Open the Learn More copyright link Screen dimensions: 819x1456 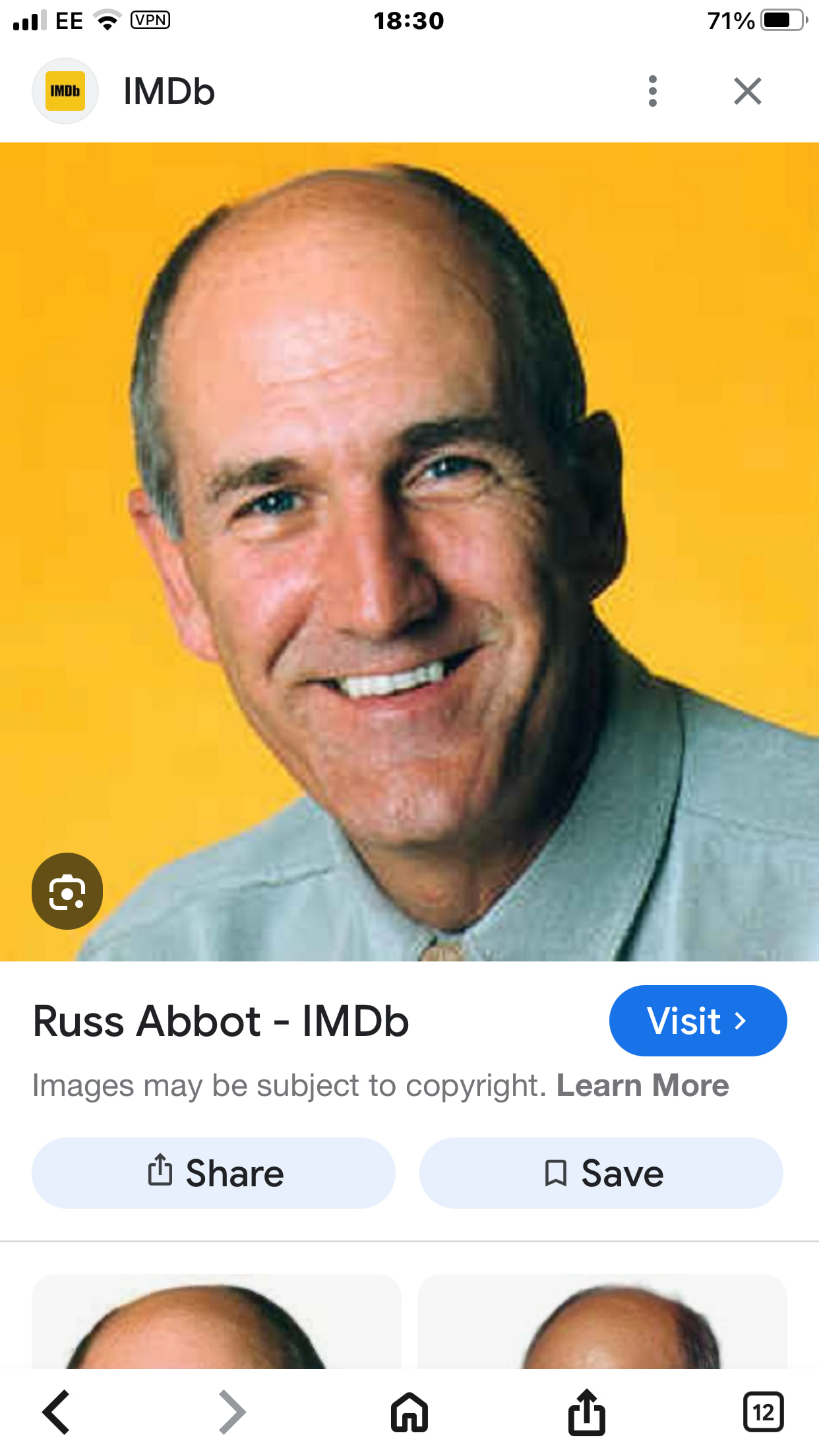coord(642,1085)
